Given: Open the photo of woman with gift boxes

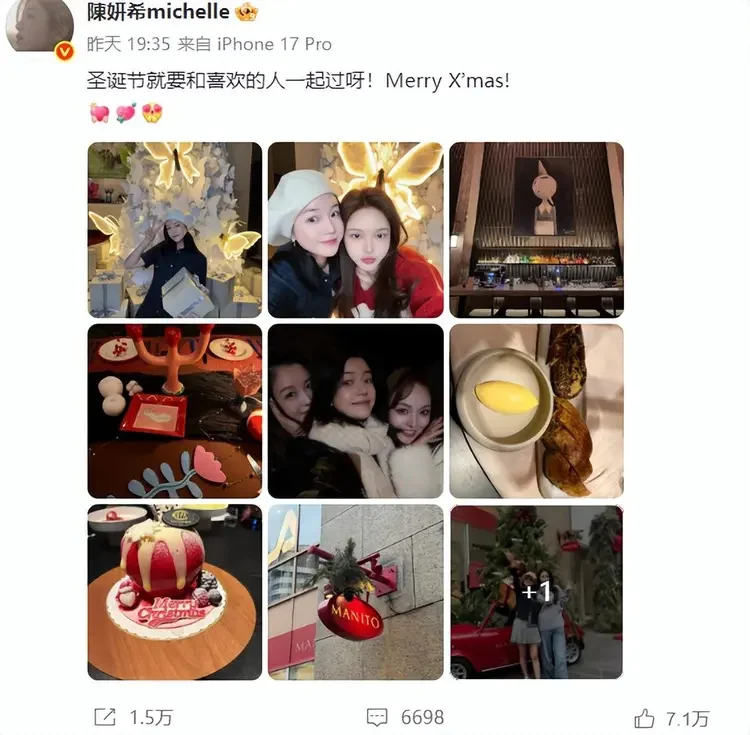Looking at the screenshot, I should (x=175, y=229).
